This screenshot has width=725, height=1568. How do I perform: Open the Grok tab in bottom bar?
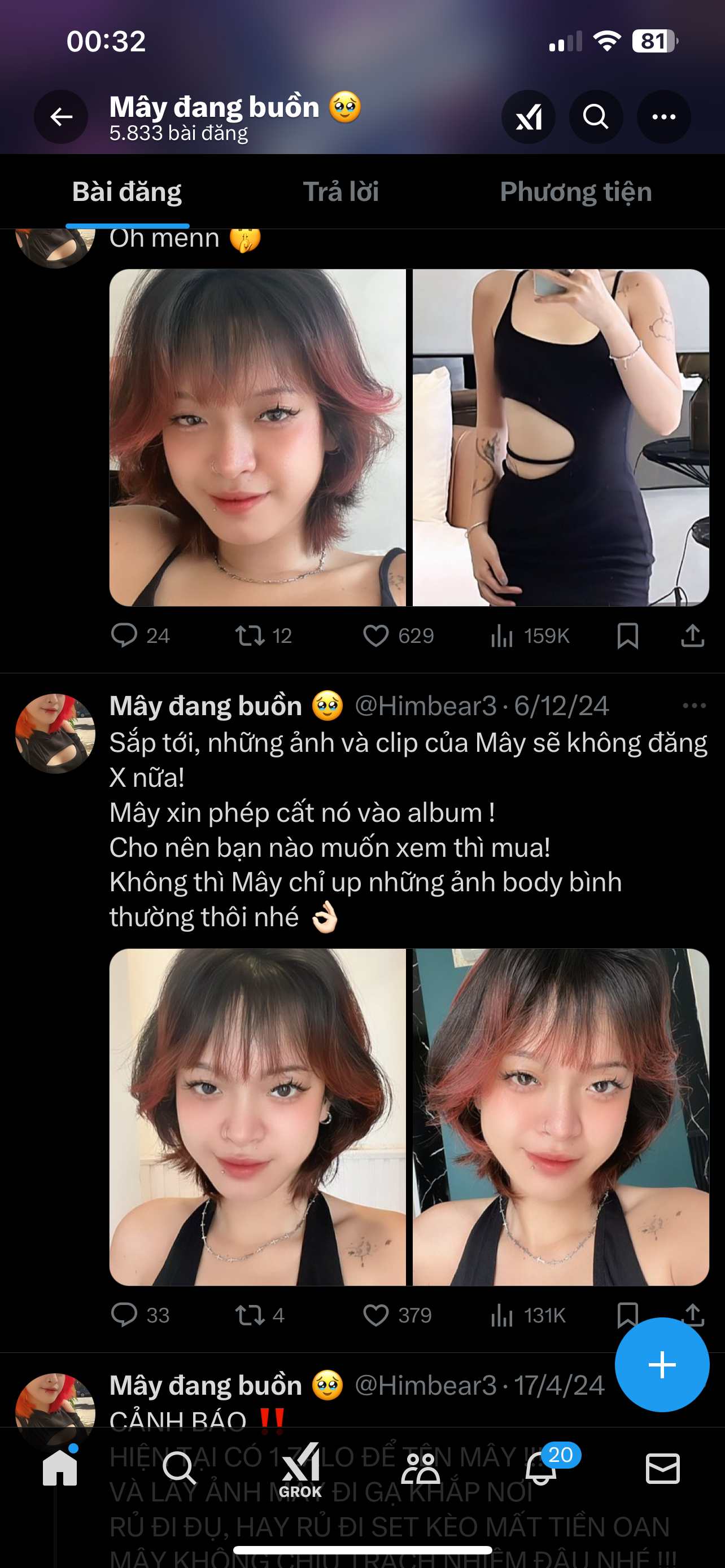[300, 1470]
